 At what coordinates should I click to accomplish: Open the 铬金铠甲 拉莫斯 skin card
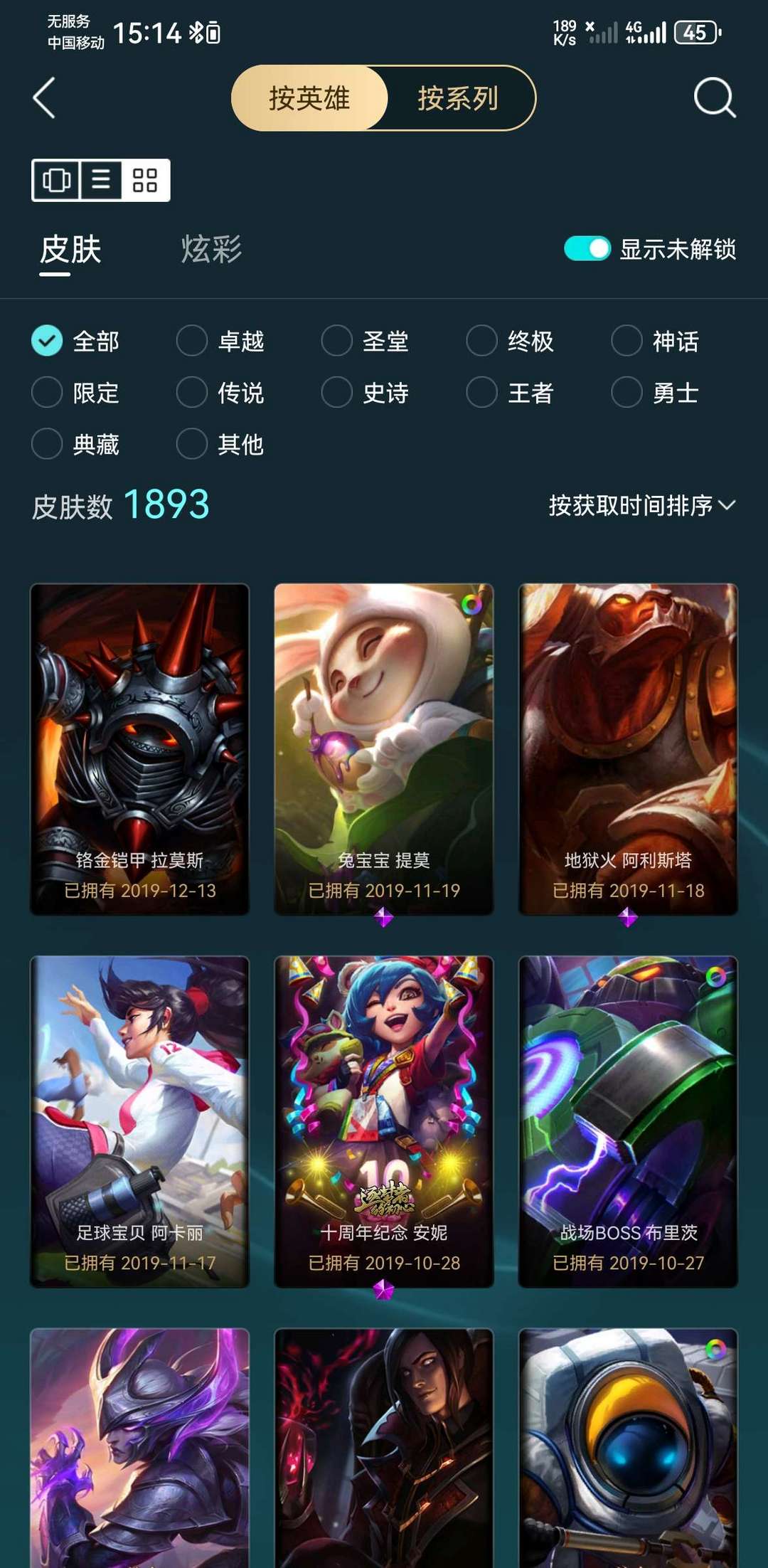(139, 749)
